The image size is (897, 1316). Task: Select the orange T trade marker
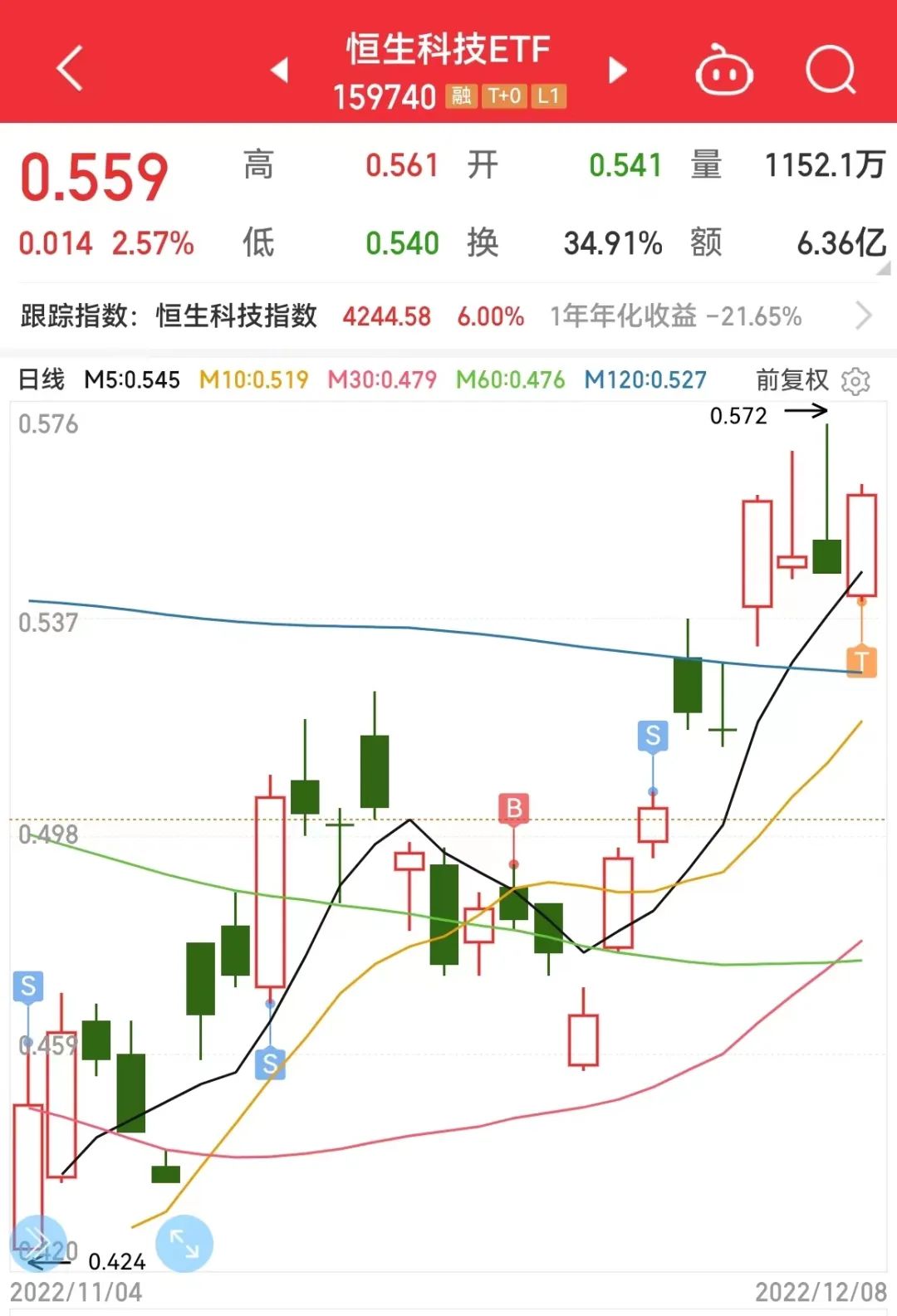[862, 660]
